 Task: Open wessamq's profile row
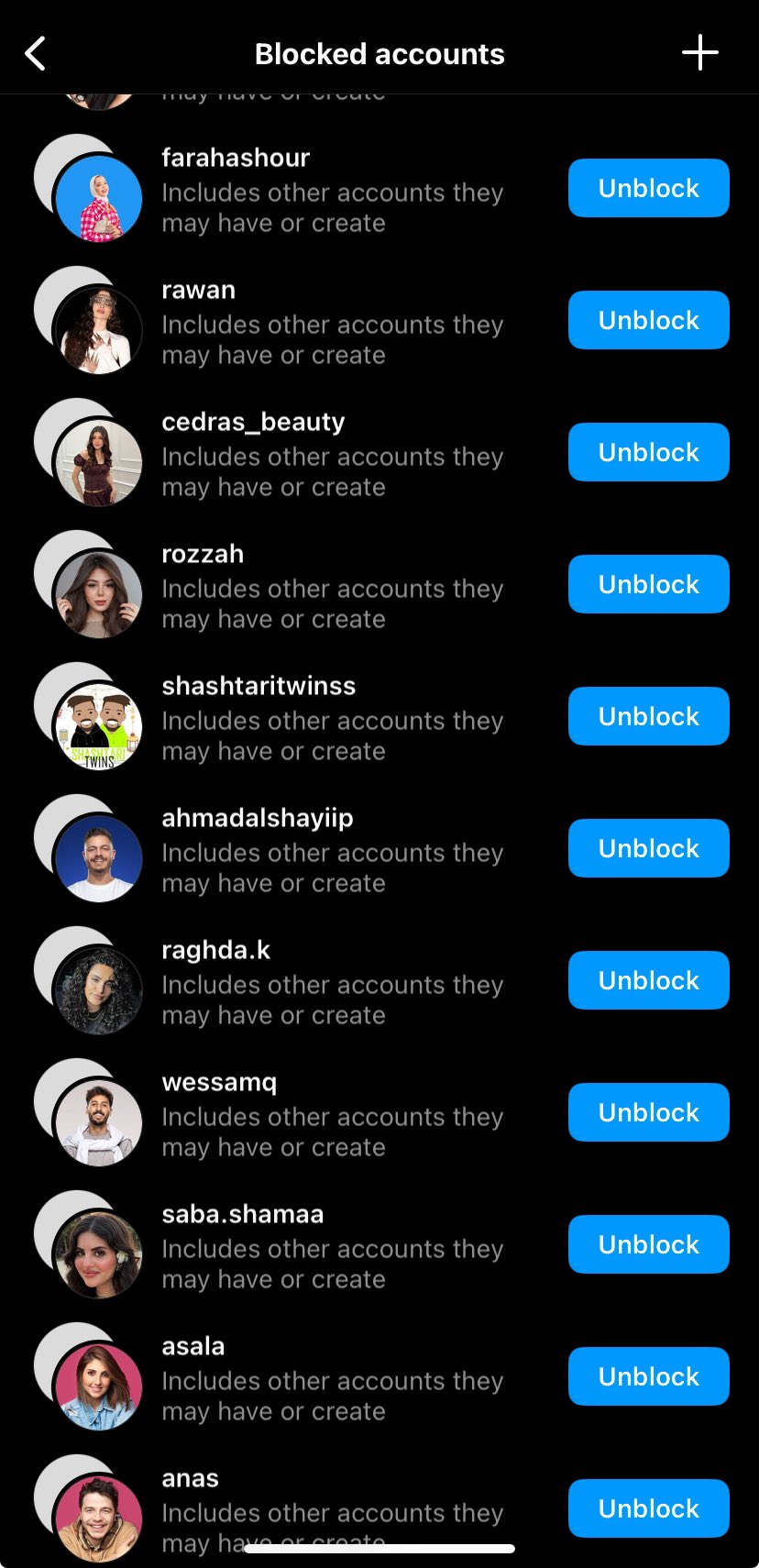219,1083
